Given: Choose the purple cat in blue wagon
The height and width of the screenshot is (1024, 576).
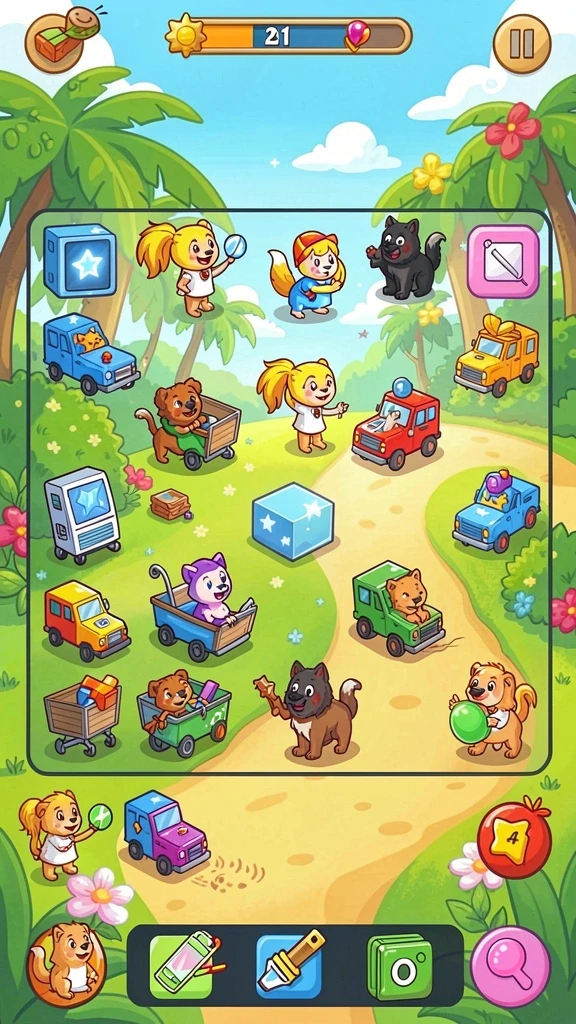Looking at the screenshot, I should 203,607.
